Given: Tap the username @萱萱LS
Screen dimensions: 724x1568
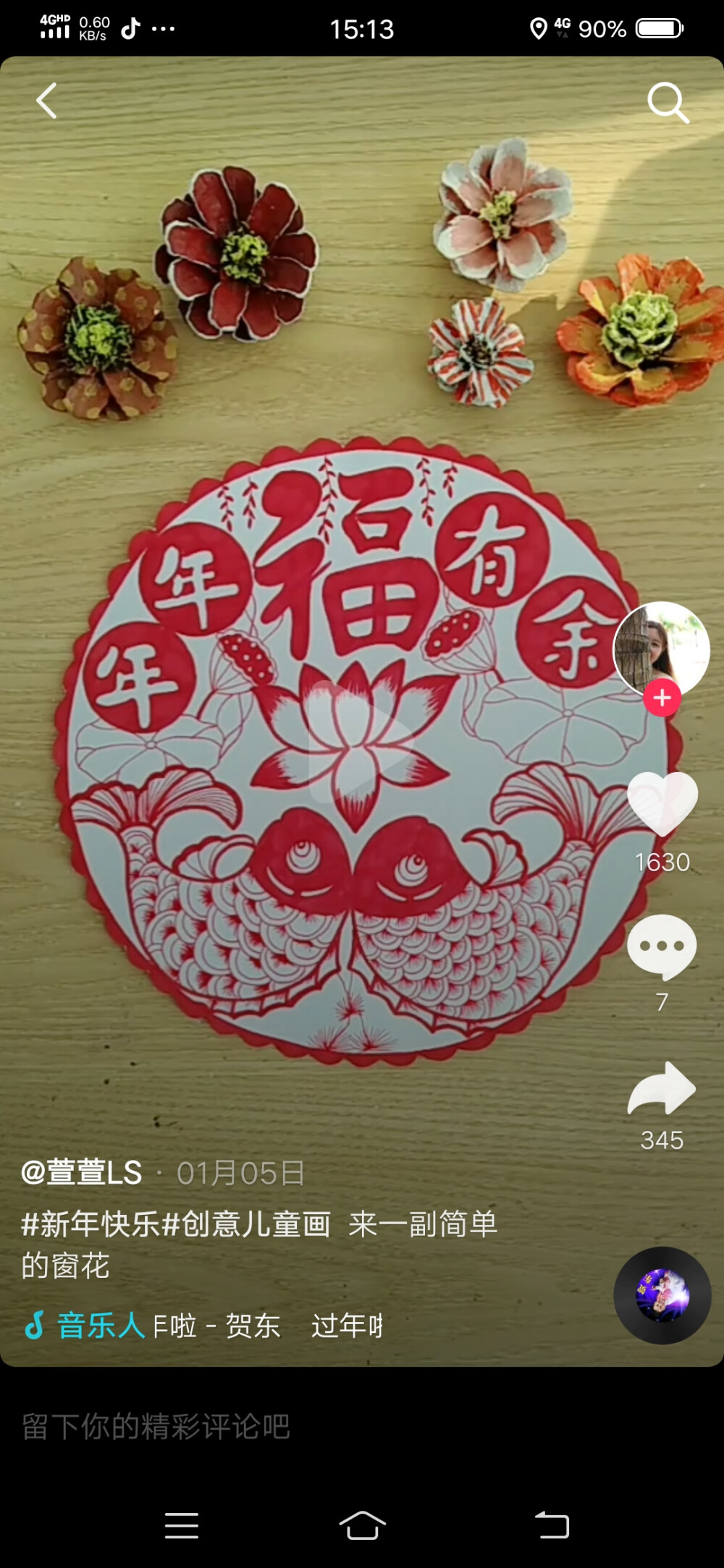Looking at the screenshot, I should 82,1174.
